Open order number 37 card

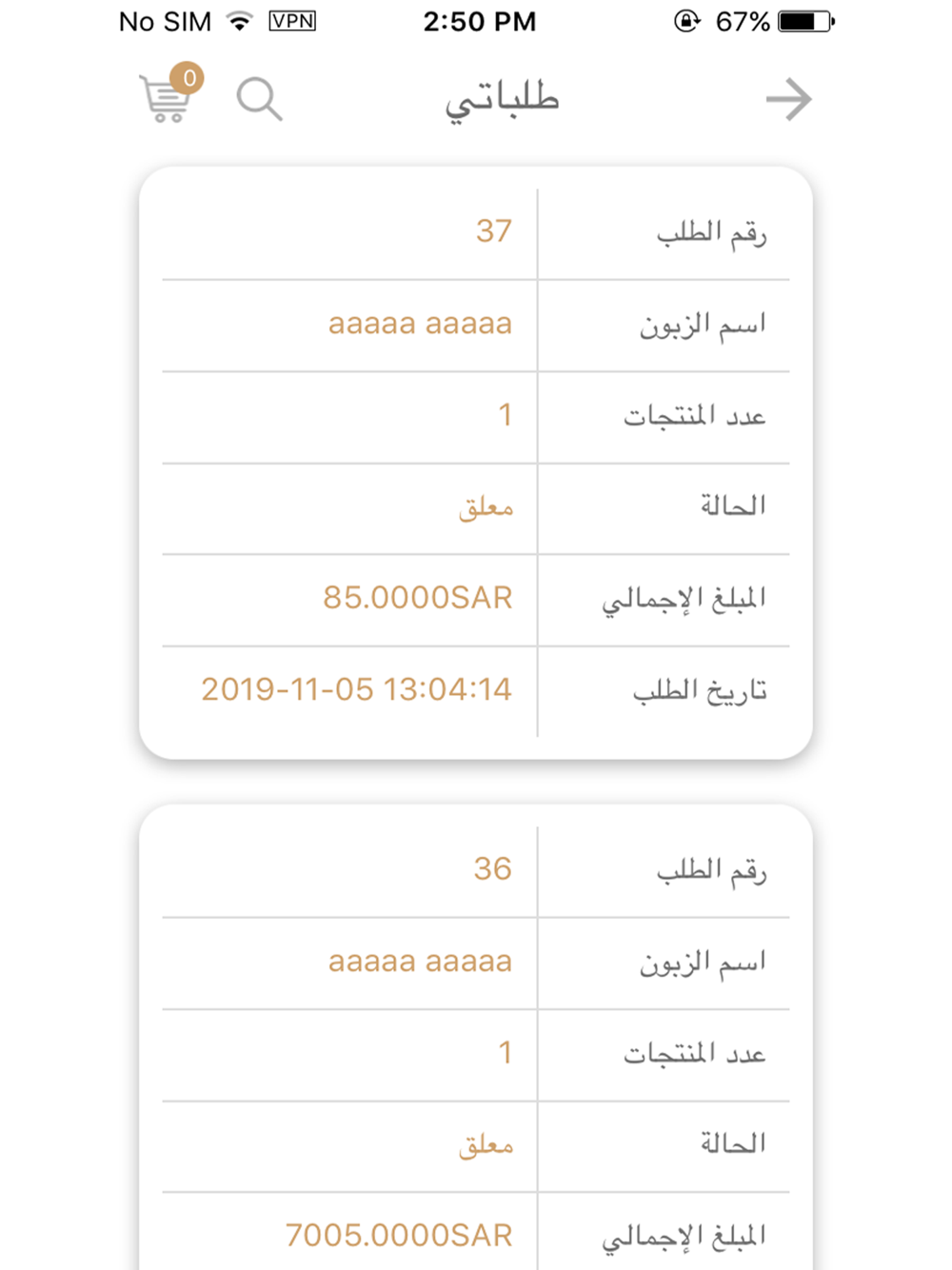point(476,462)
